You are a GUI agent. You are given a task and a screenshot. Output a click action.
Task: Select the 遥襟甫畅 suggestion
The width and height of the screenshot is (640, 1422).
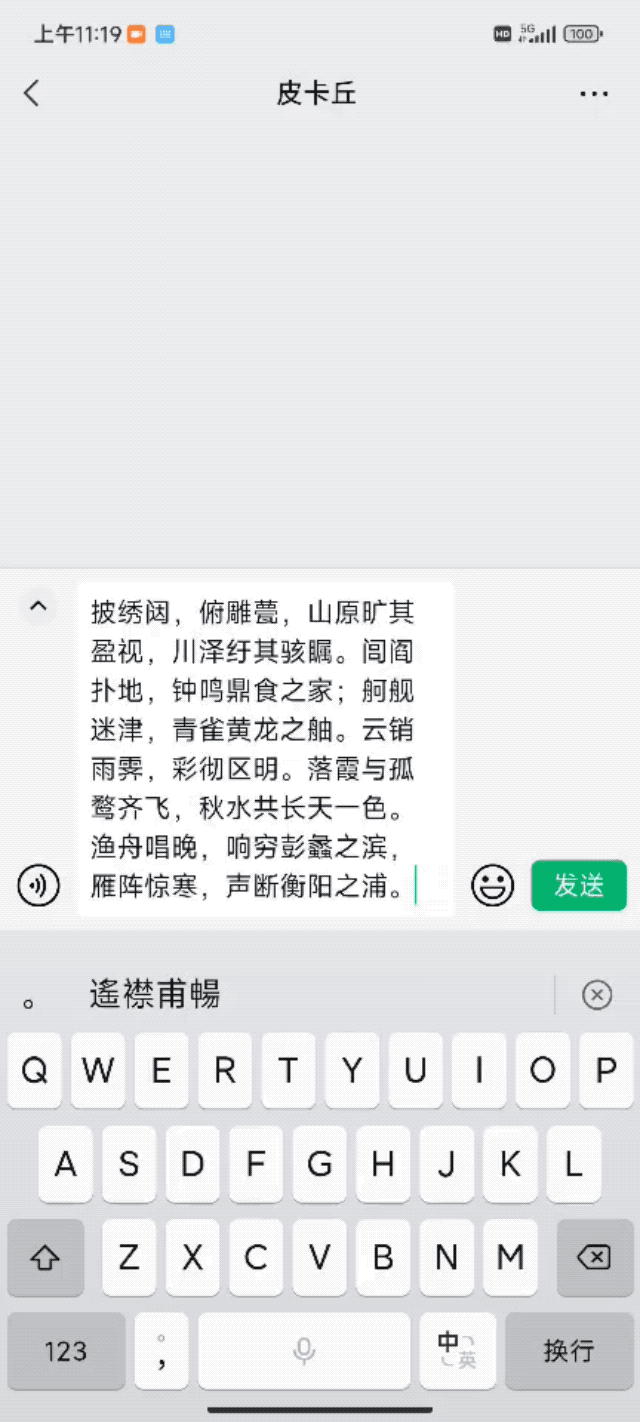(x=155, y=994)
